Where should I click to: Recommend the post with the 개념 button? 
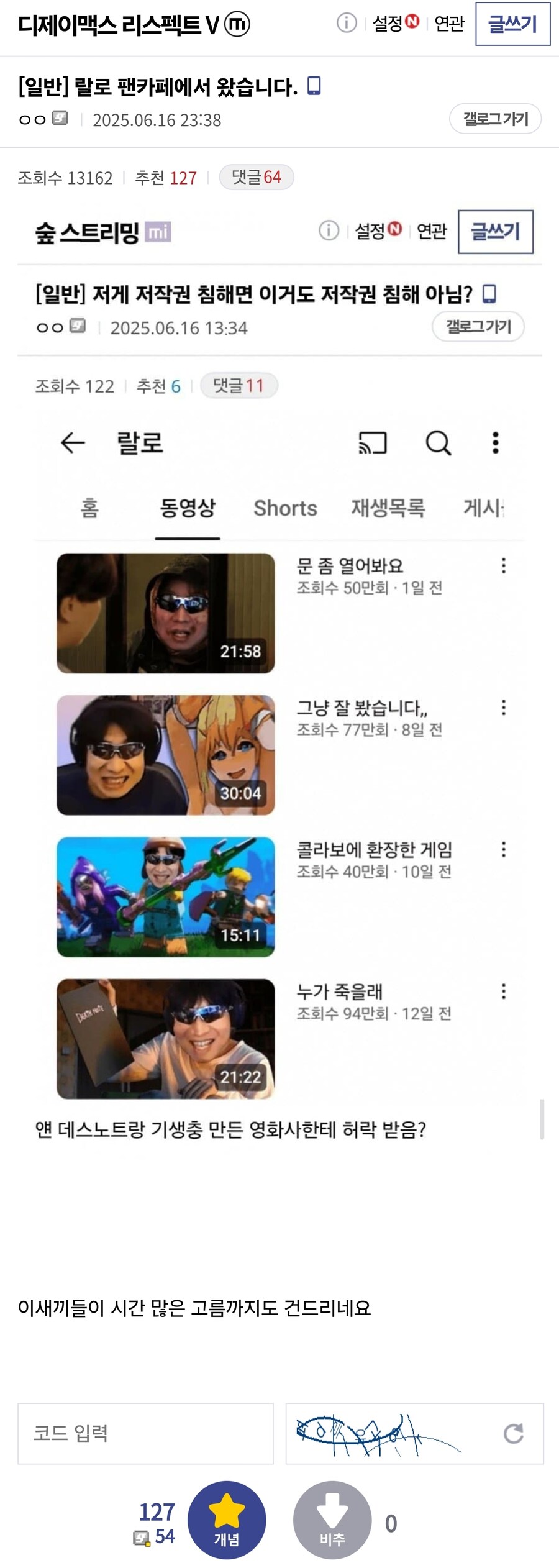[227, 1520]
